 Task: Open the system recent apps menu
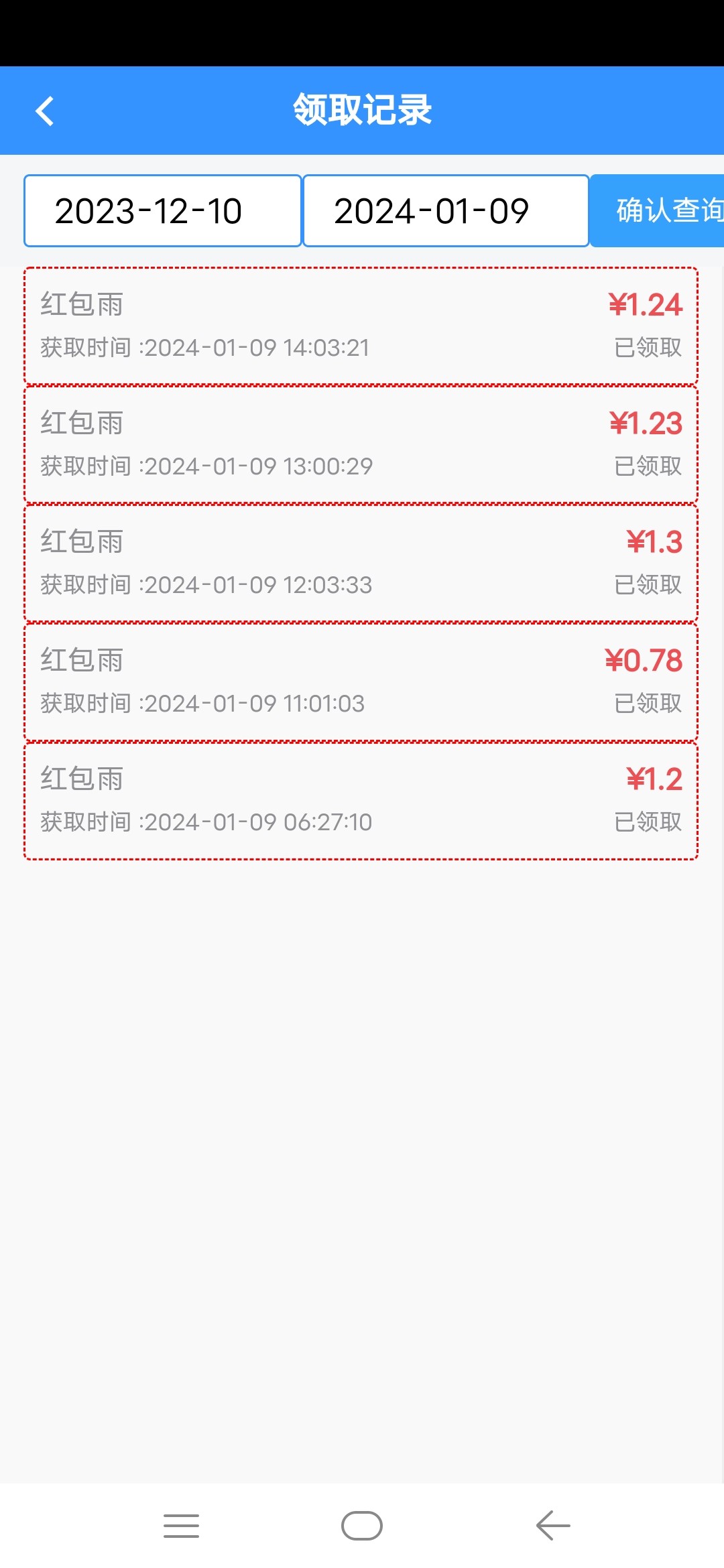pos(181,1526)
